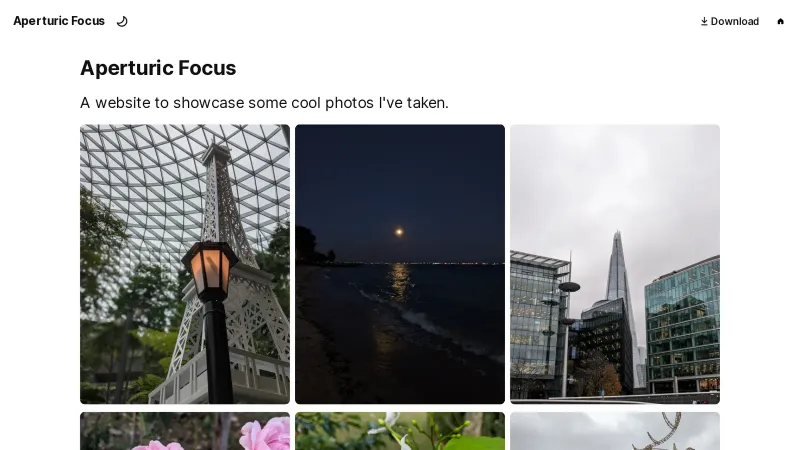800x450 pixels.
Task: Open the pink roses photo
Action: coord(185,432)
